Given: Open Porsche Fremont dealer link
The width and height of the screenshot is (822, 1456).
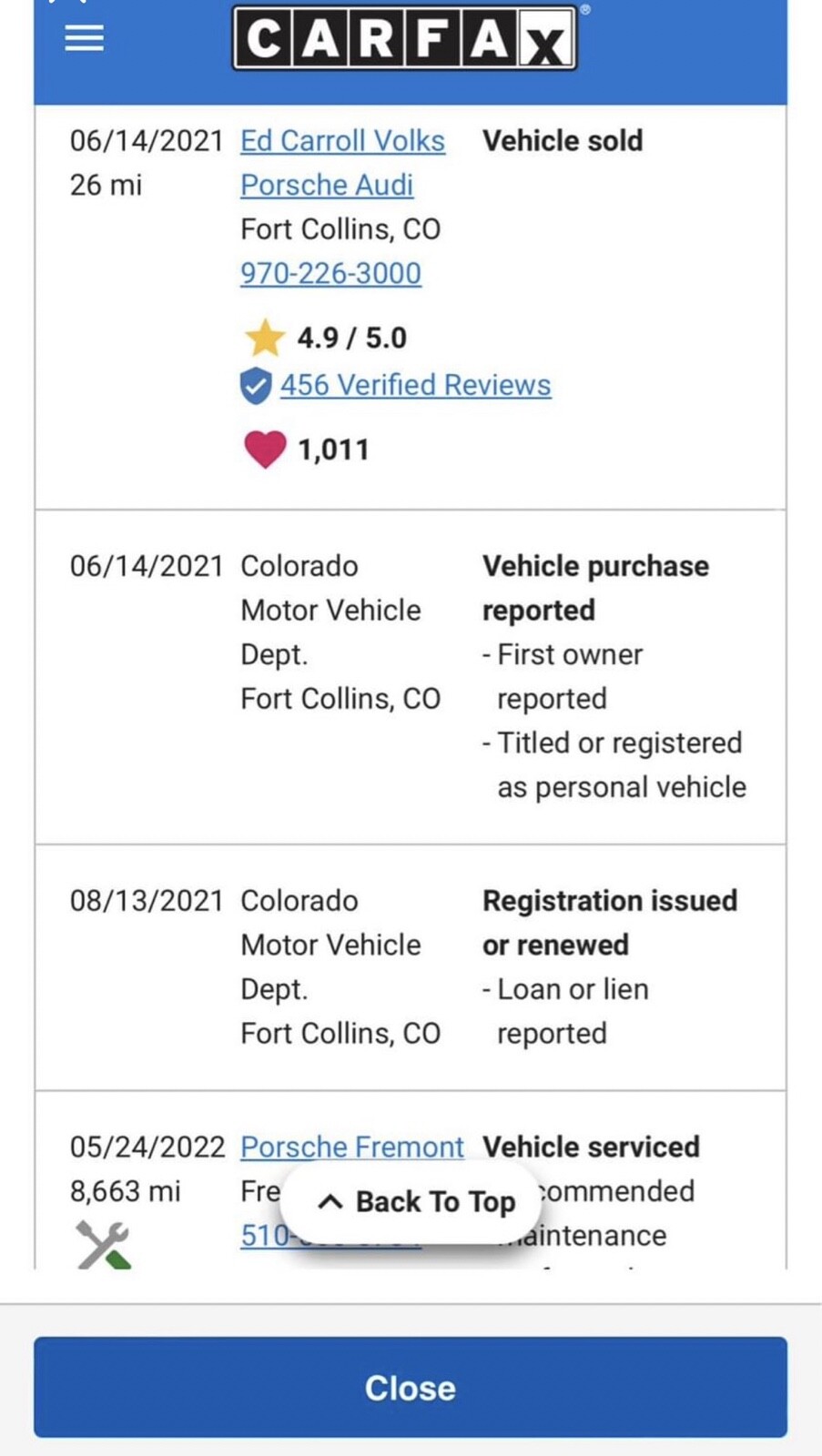Looking at the screenshot, I should (x=352, y=1147).
